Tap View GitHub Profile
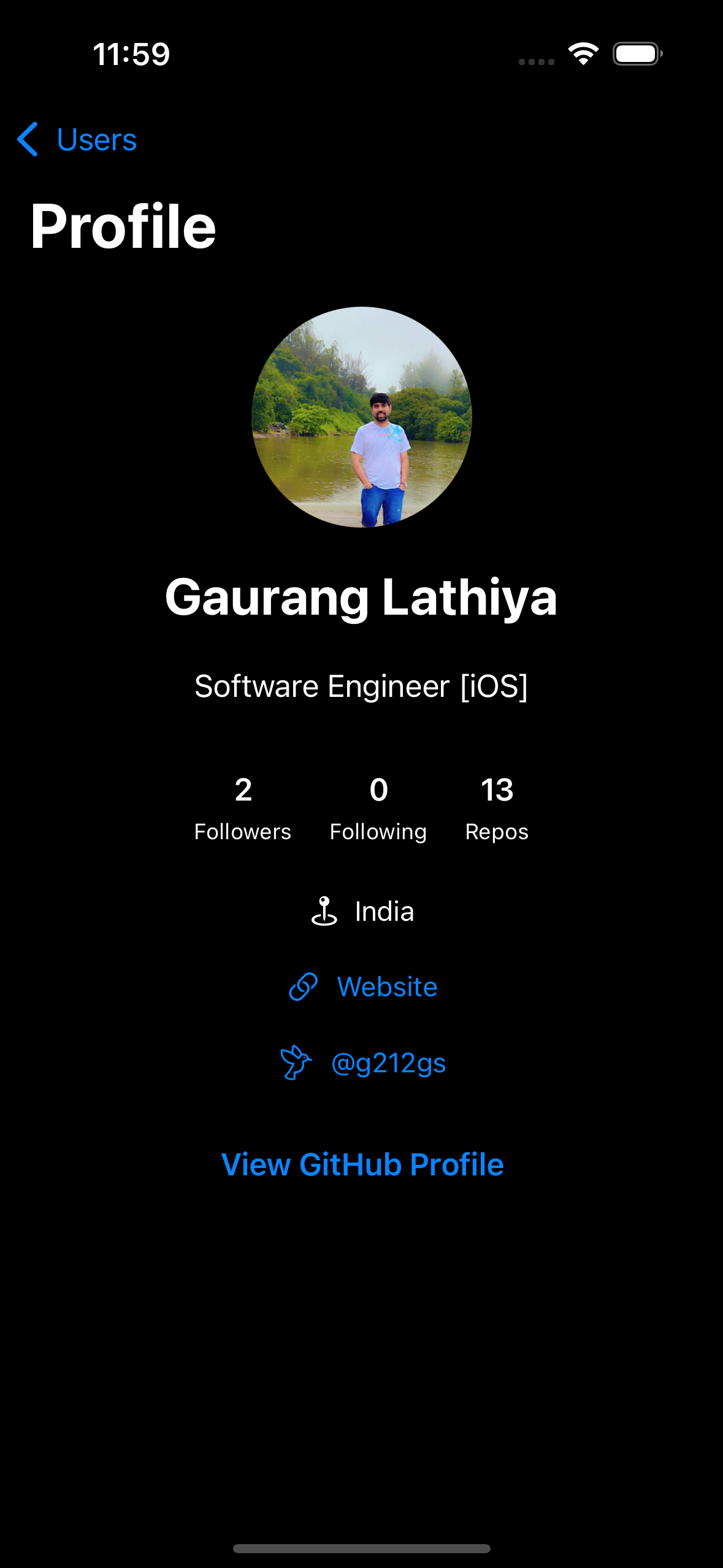 click(x=362, y=1164)
